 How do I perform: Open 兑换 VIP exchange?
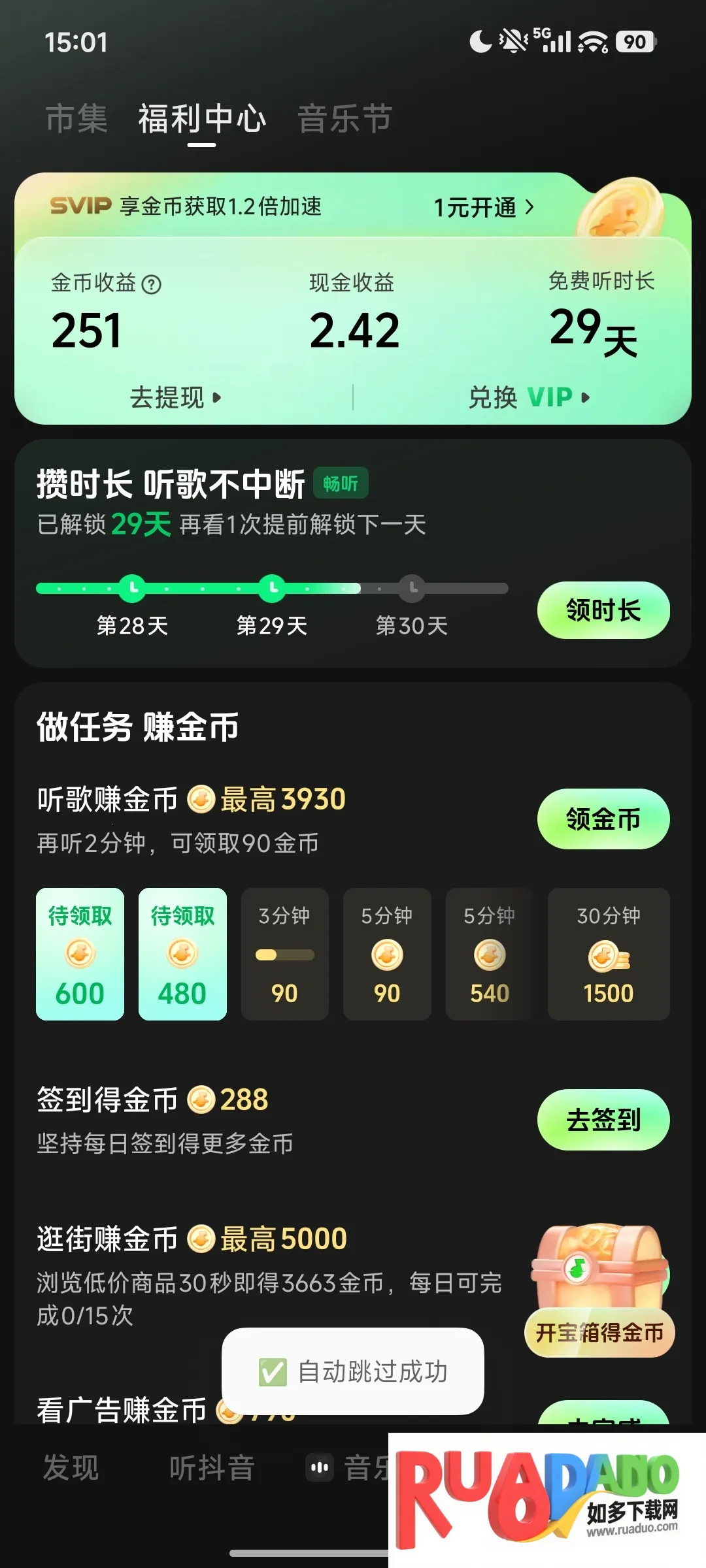coord(528,397)
